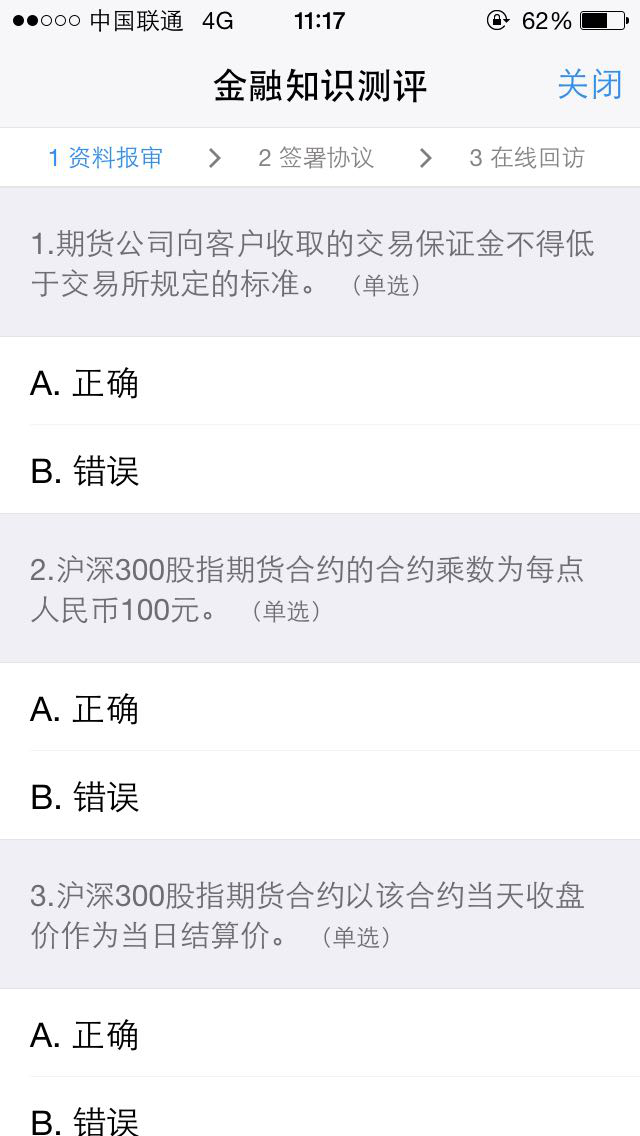This screenshot has height=1136, width=640.
Task: Tap 关闭 to close the assessment
Action: 589,85
